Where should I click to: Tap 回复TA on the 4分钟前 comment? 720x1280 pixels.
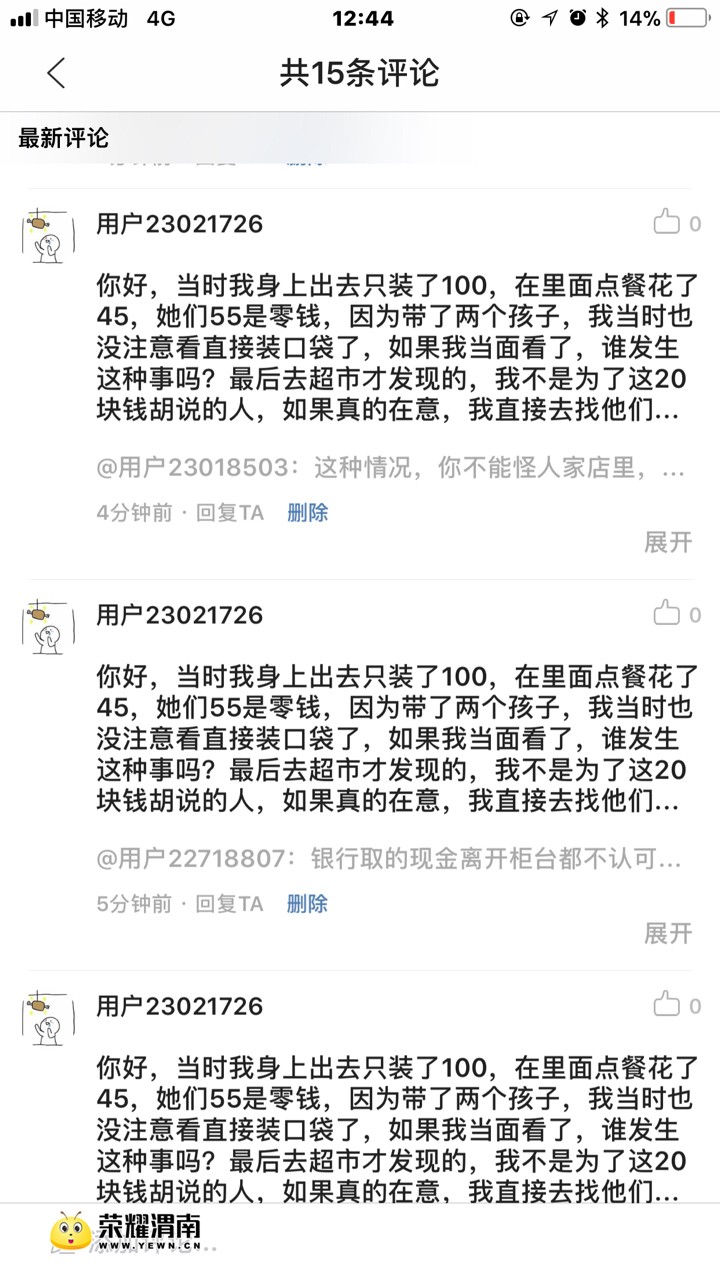tap(229, 513)
